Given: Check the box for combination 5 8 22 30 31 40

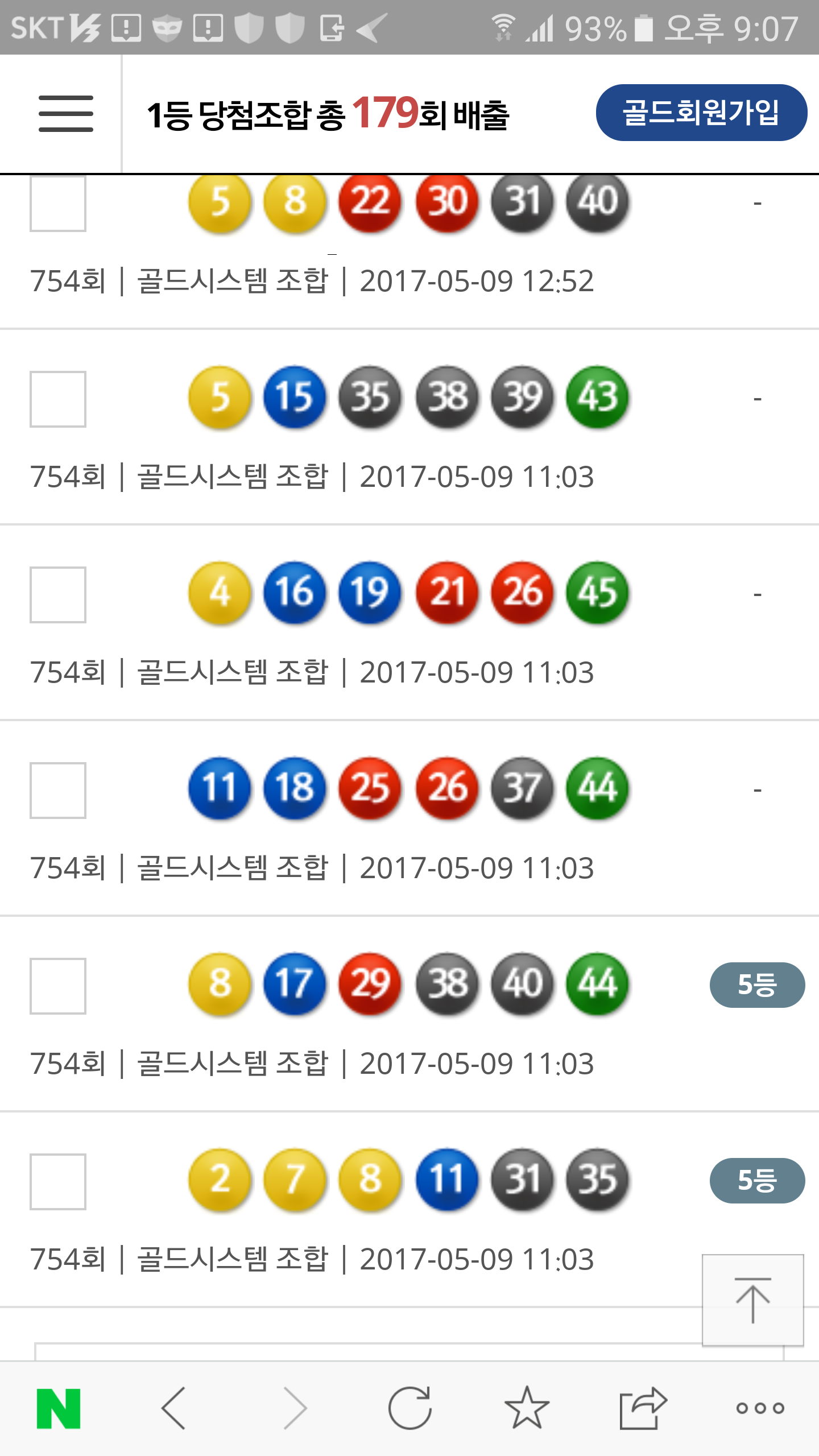Looking at the screenshot, I should [x=58, y=204].
